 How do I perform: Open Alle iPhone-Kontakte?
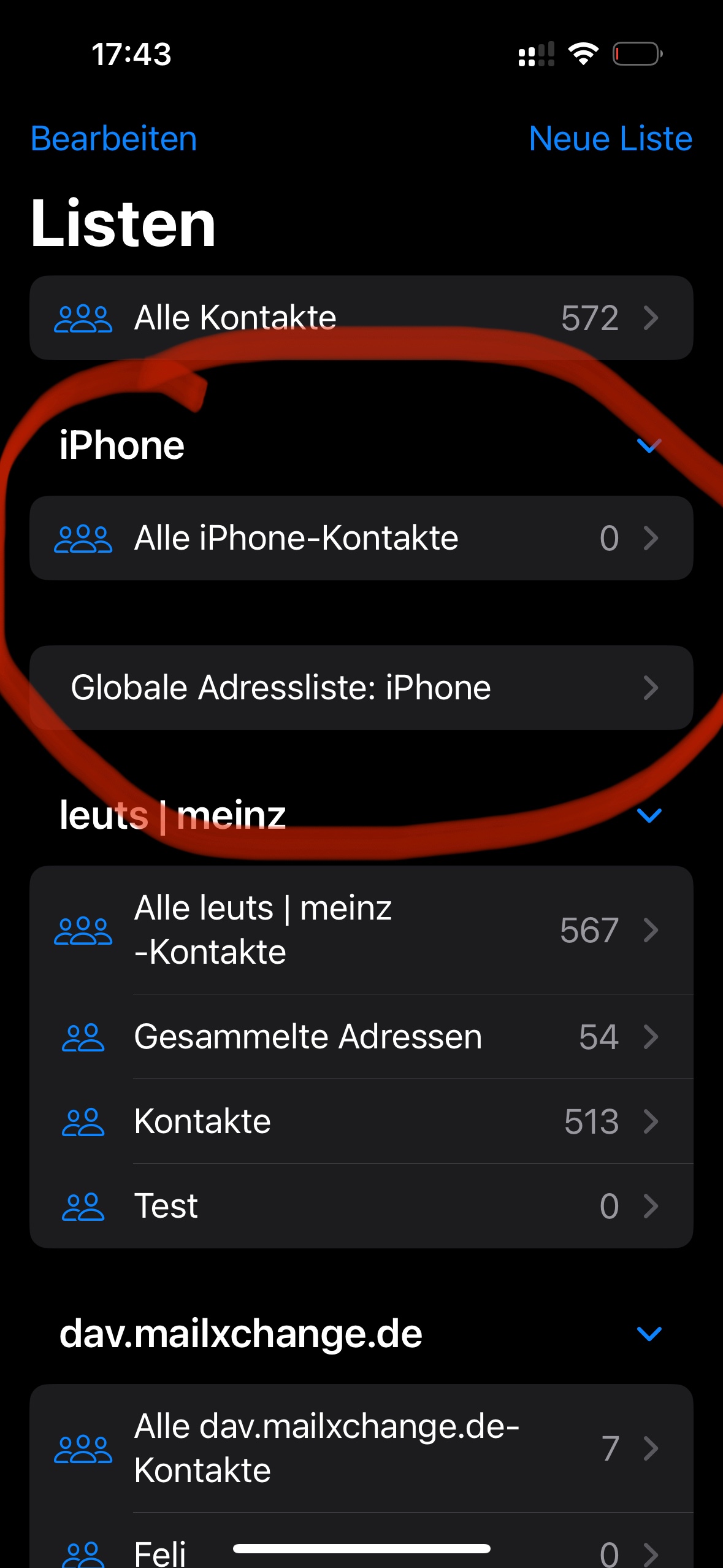(361, 538)
